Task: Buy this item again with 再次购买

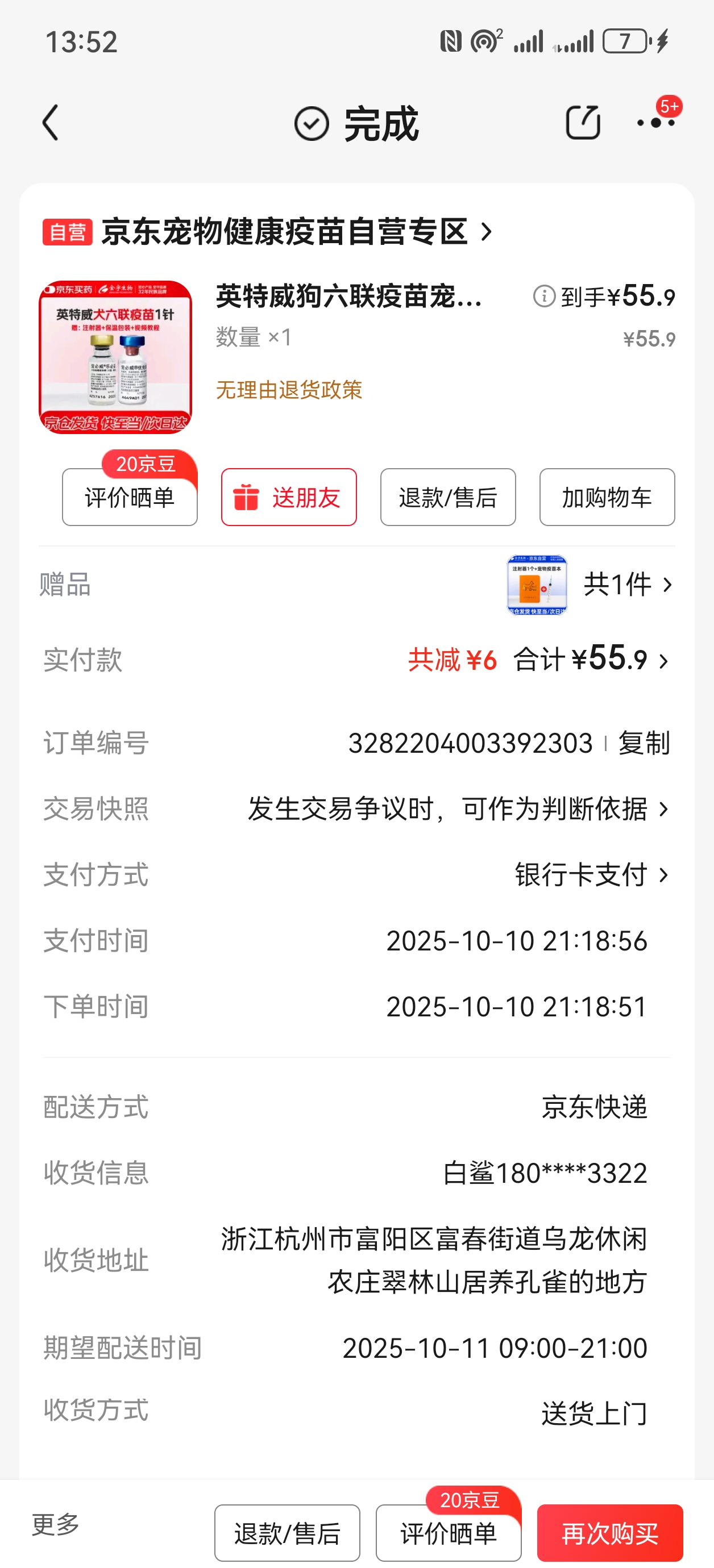Action: click(x=610, y=1533)
